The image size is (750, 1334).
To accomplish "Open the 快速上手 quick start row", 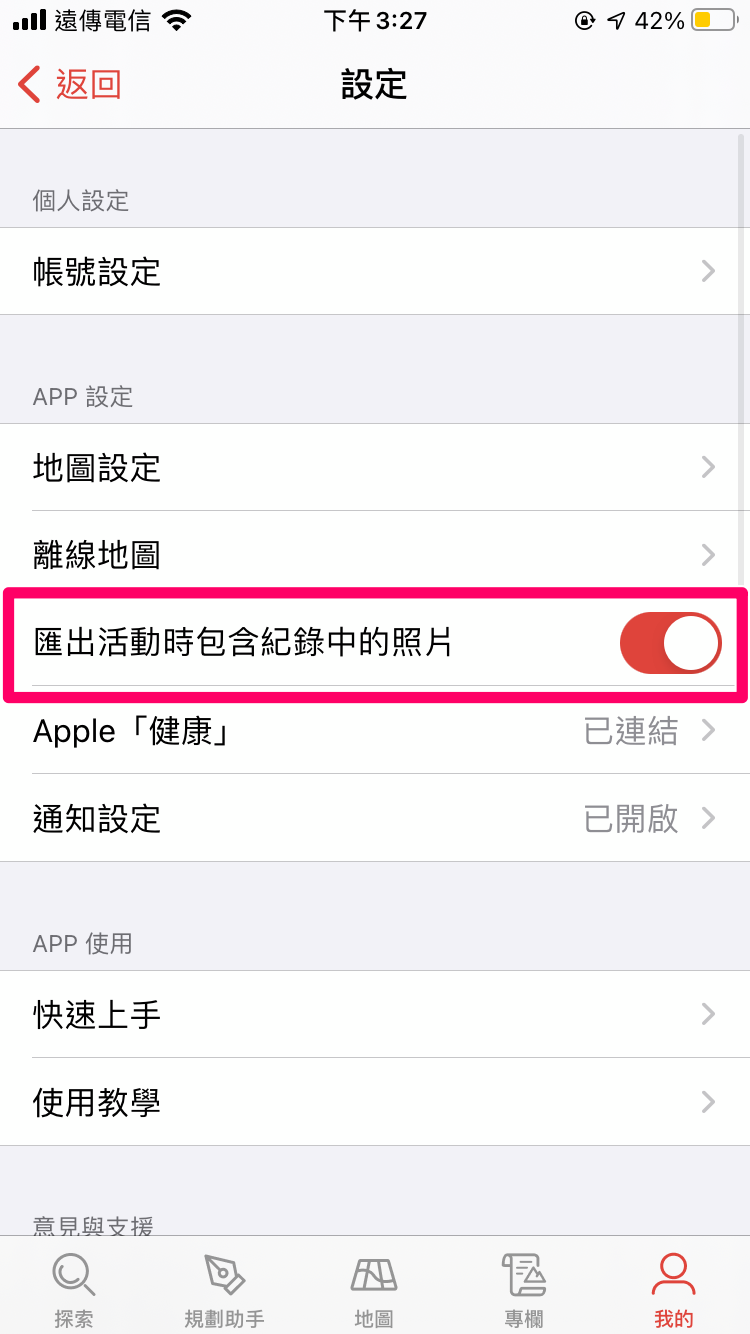I will tap(374, 1014).
